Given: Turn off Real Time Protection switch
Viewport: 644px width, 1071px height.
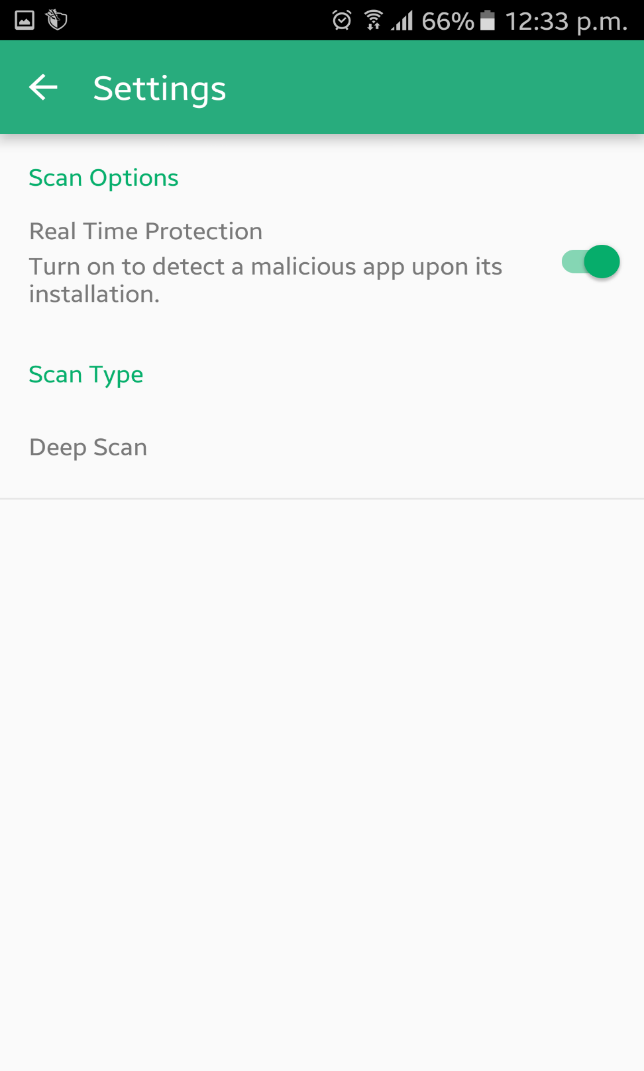Looking at the screenshot, I should (x=590, y=262).
